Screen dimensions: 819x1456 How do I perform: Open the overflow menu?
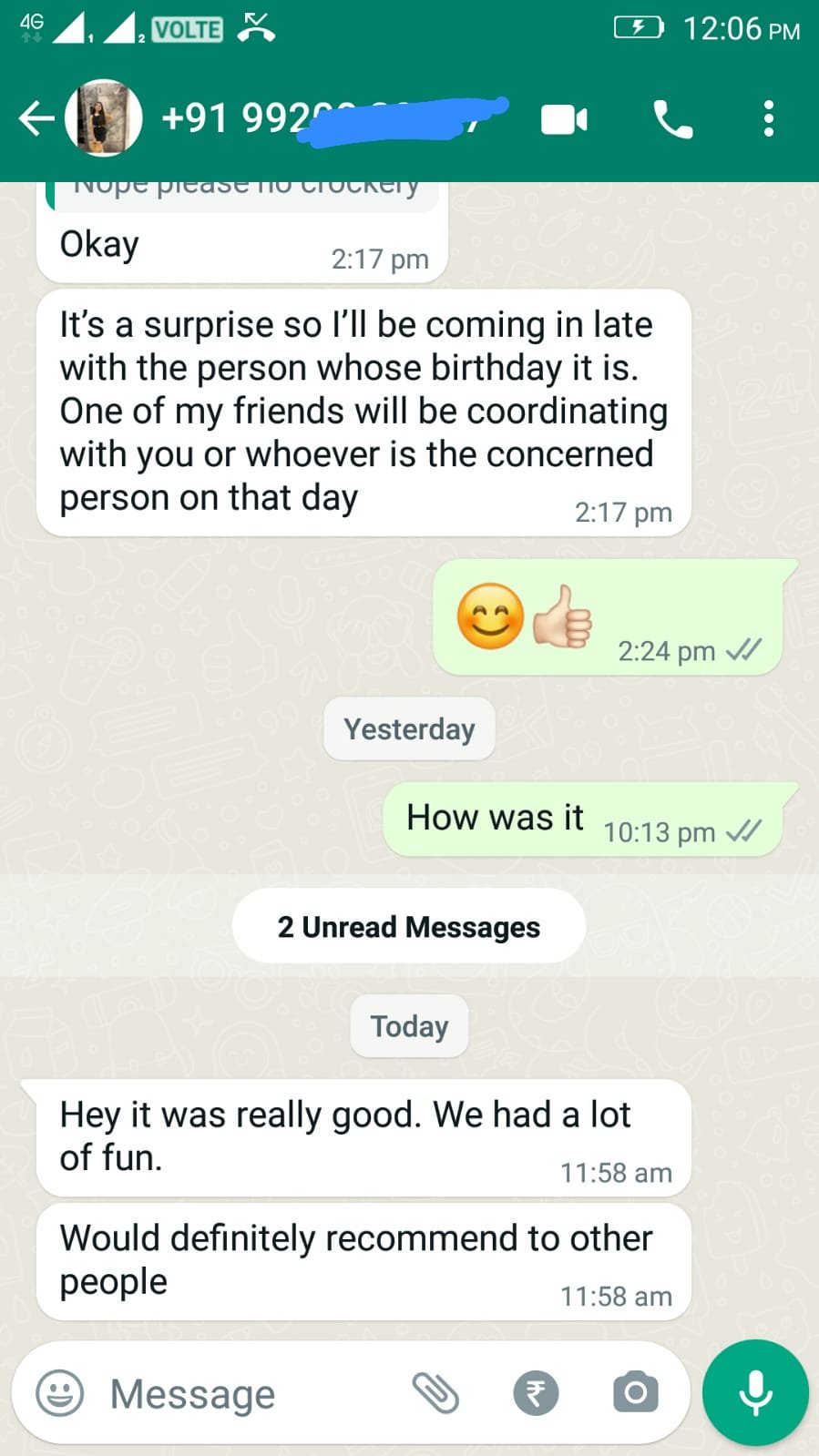(x=769, y=119)
